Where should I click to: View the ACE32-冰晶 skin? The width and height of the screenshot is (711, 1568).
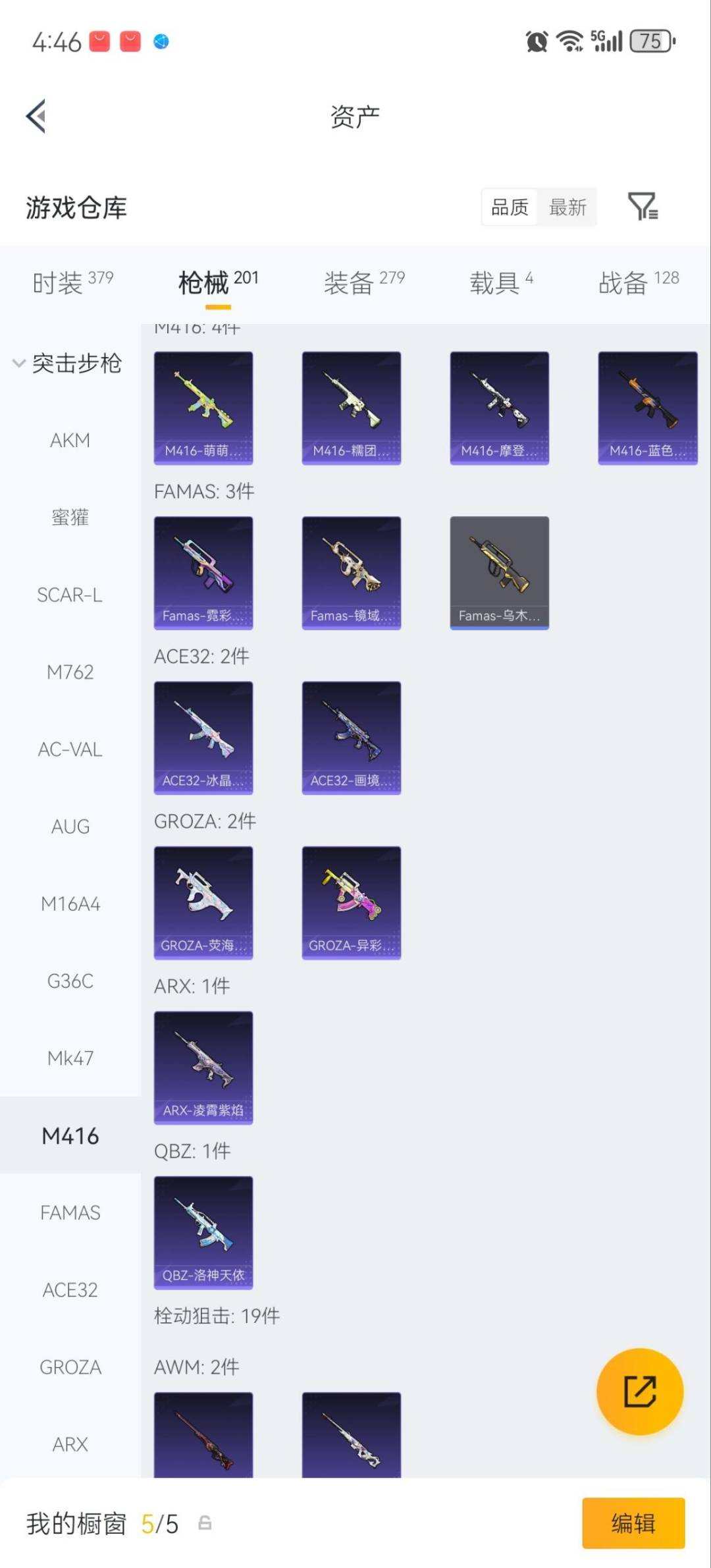[203, 738]
